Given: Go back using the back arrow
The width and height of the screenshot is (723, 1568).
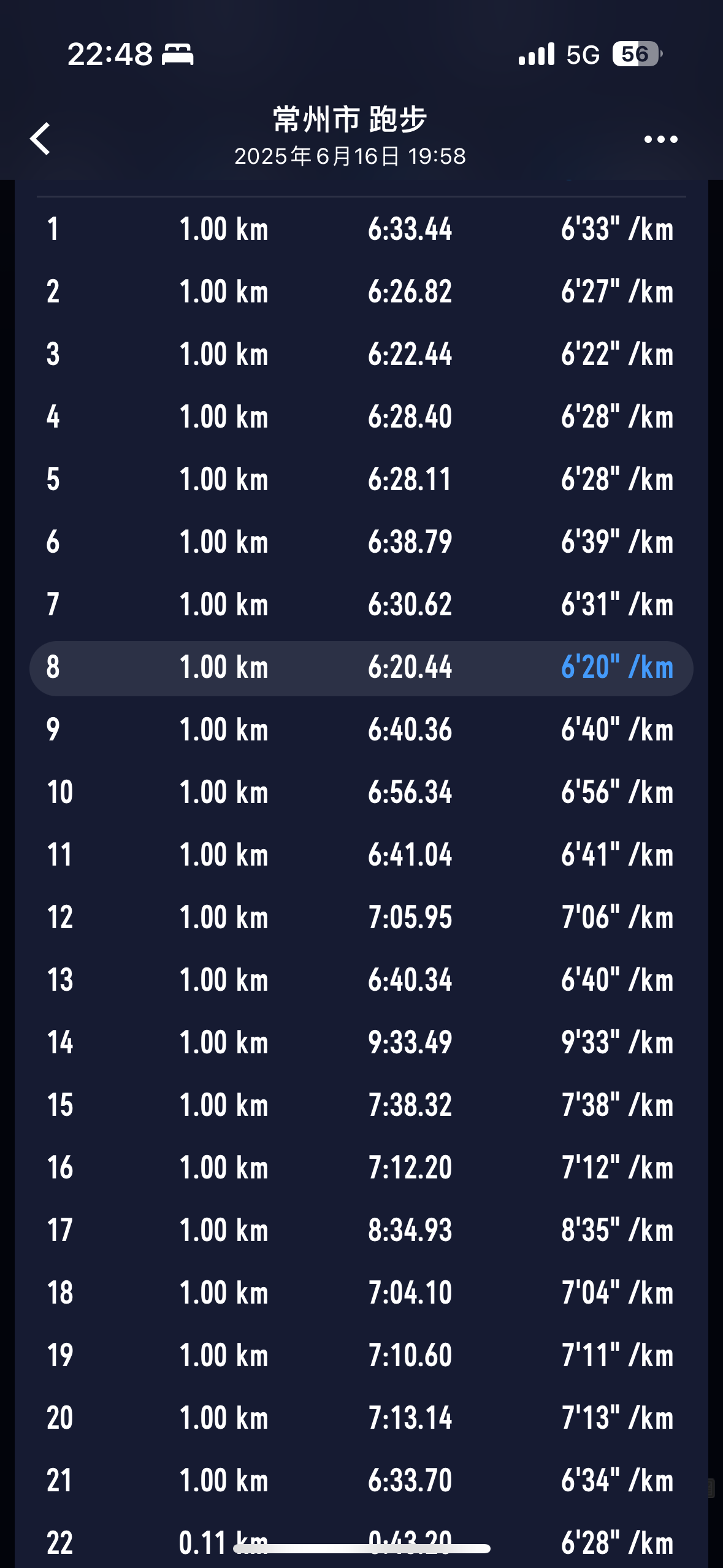Looking at the screenshot, I should pyautogui.click(x=40, y=139).
